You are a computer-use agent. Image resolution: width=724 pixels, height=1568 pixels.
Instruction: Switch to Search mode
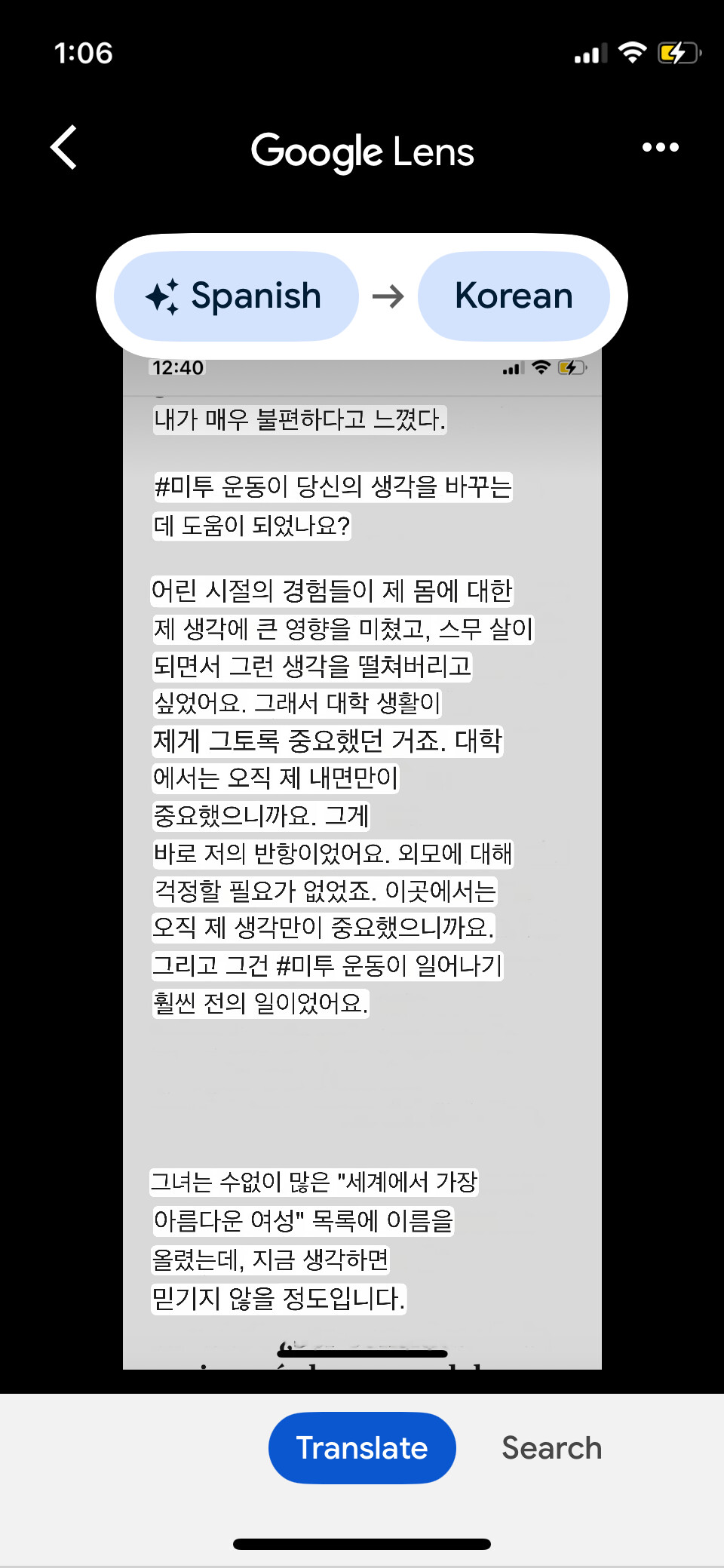click(x=552, y=1447)
